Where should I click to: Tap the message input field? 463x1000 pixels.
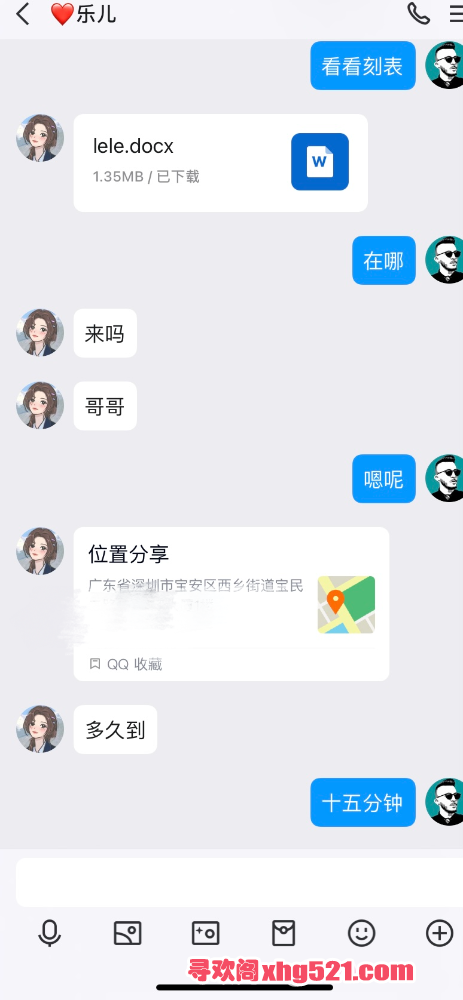[239, 882]
